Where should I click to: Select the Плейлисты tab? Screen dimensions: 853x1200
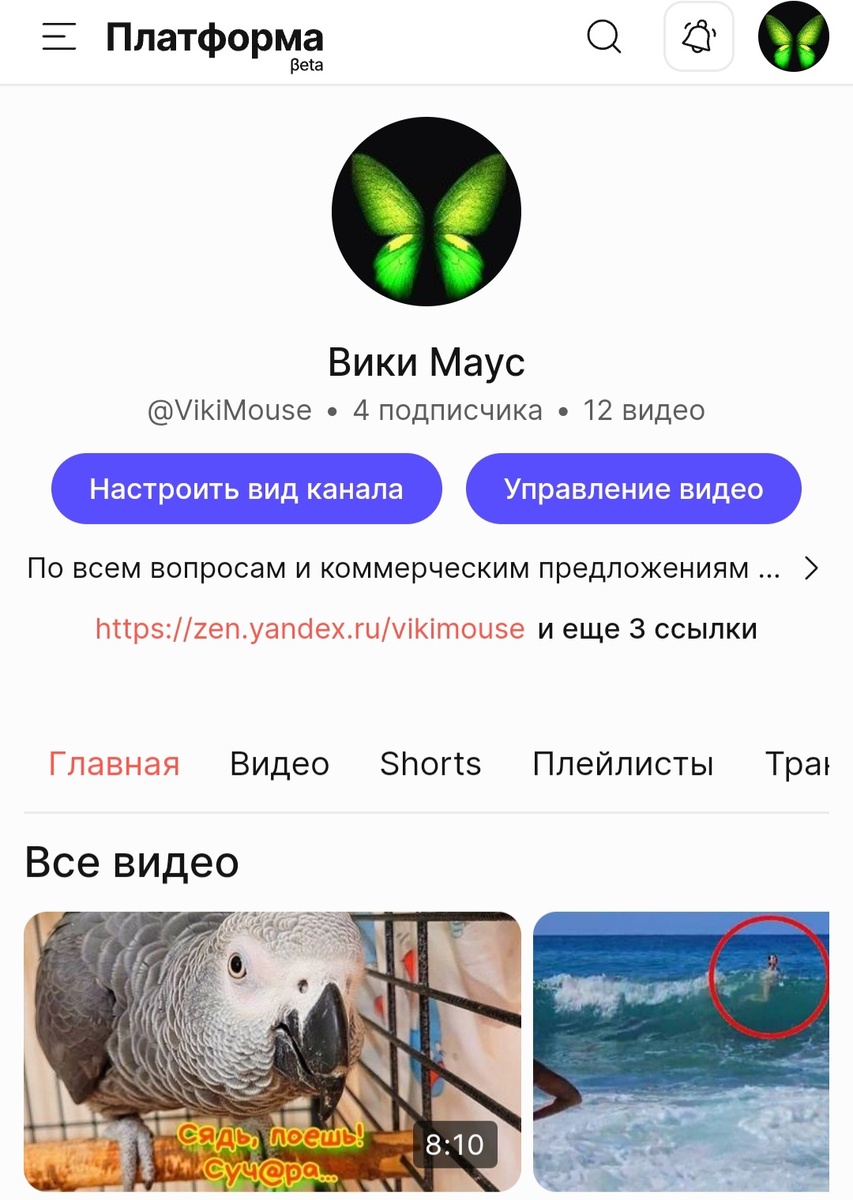pyautogui.click(x=622, y=763)
